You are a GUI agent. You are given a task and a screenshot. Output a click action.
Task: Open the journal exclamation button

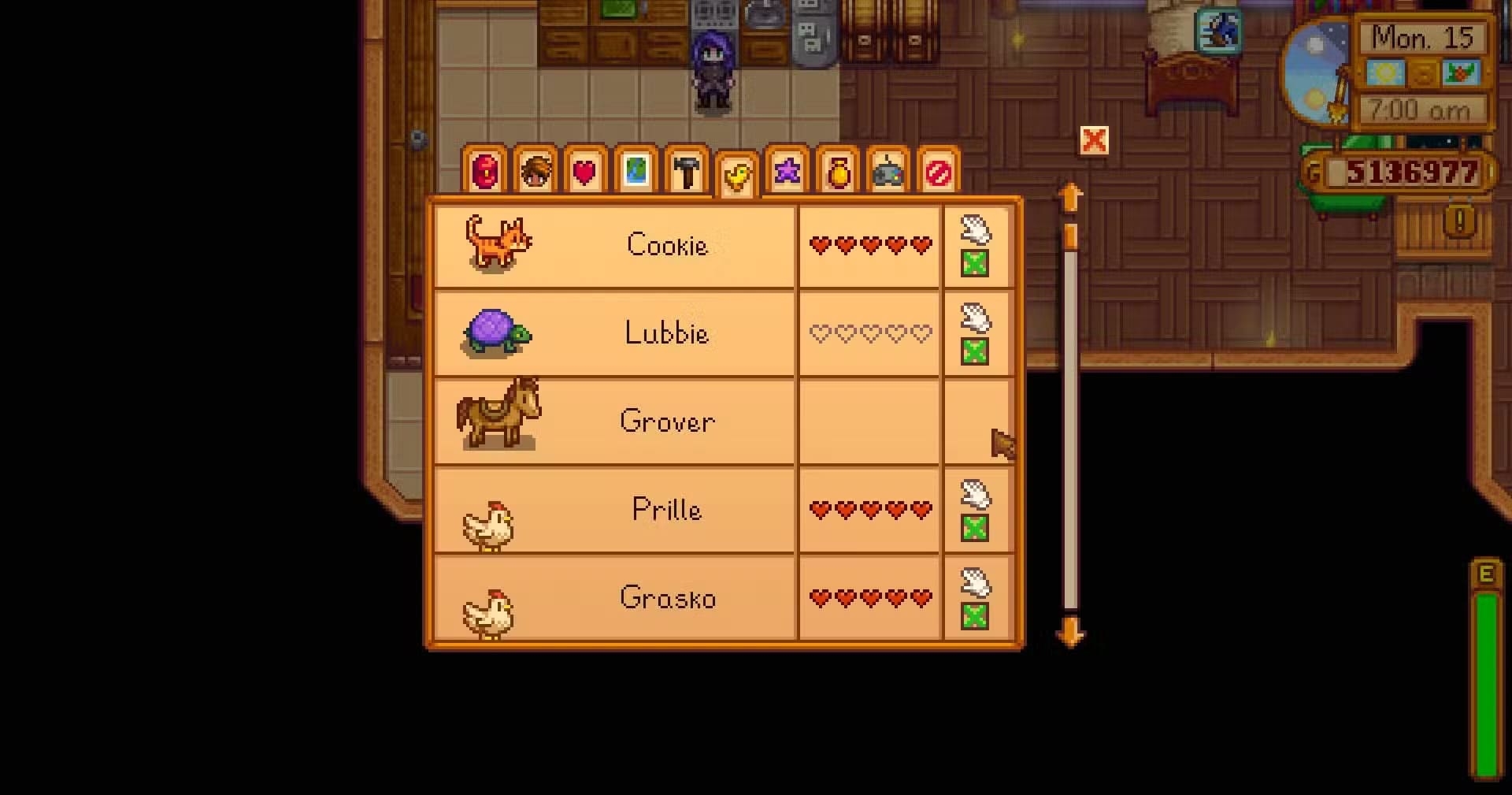tap(1459, 221)
